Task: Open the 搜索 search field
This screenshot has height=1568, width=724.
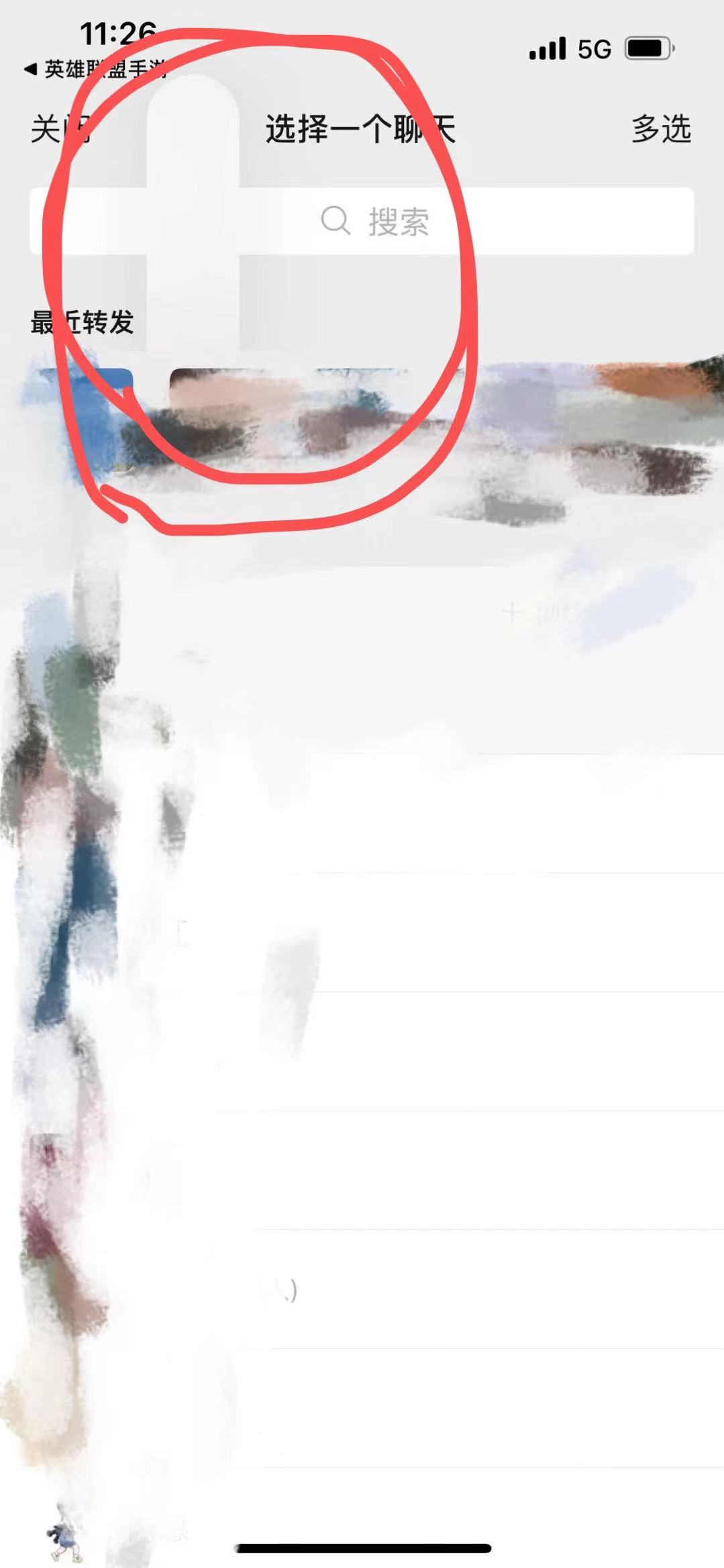Action: pos(362,221)
